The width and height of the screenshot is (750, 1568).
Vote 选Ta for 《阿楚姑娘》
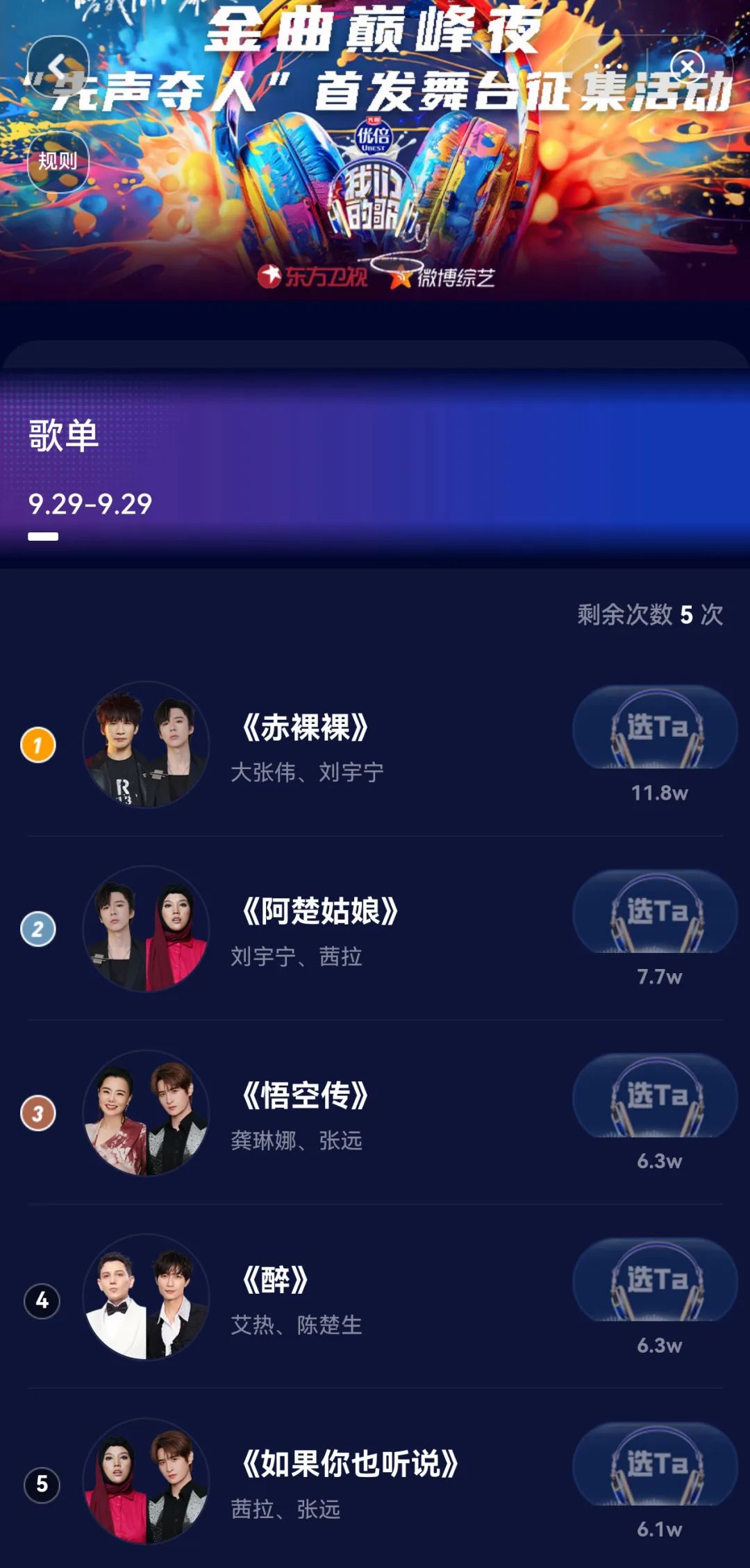click(656, 911)
